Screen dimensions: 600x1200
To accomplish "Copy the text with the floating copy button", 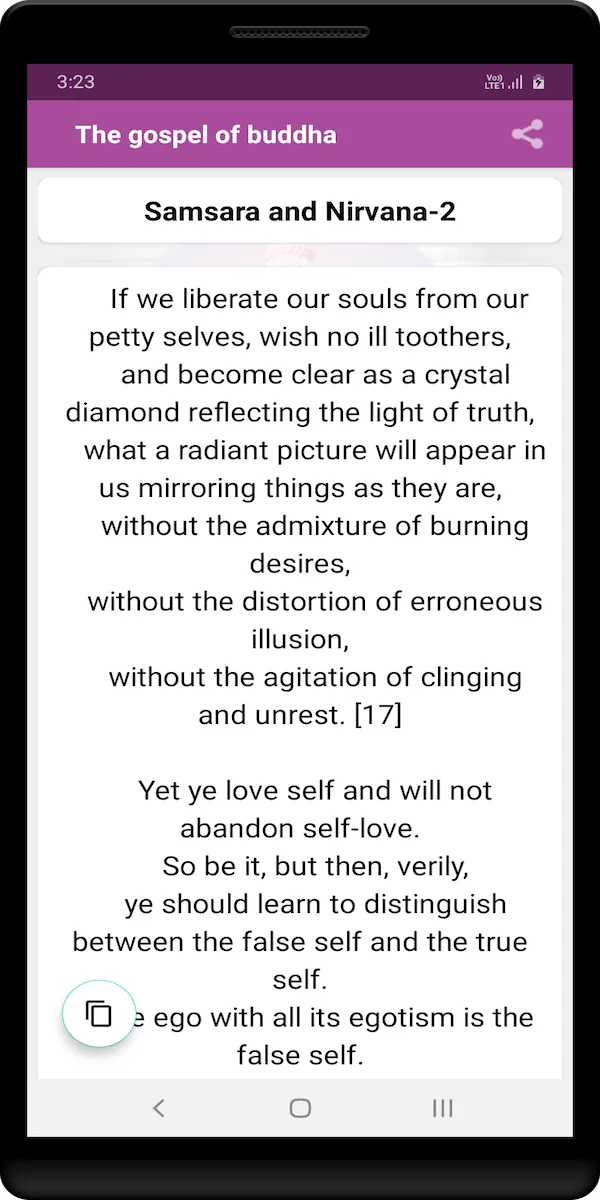I will click(x=99, y=1014).
